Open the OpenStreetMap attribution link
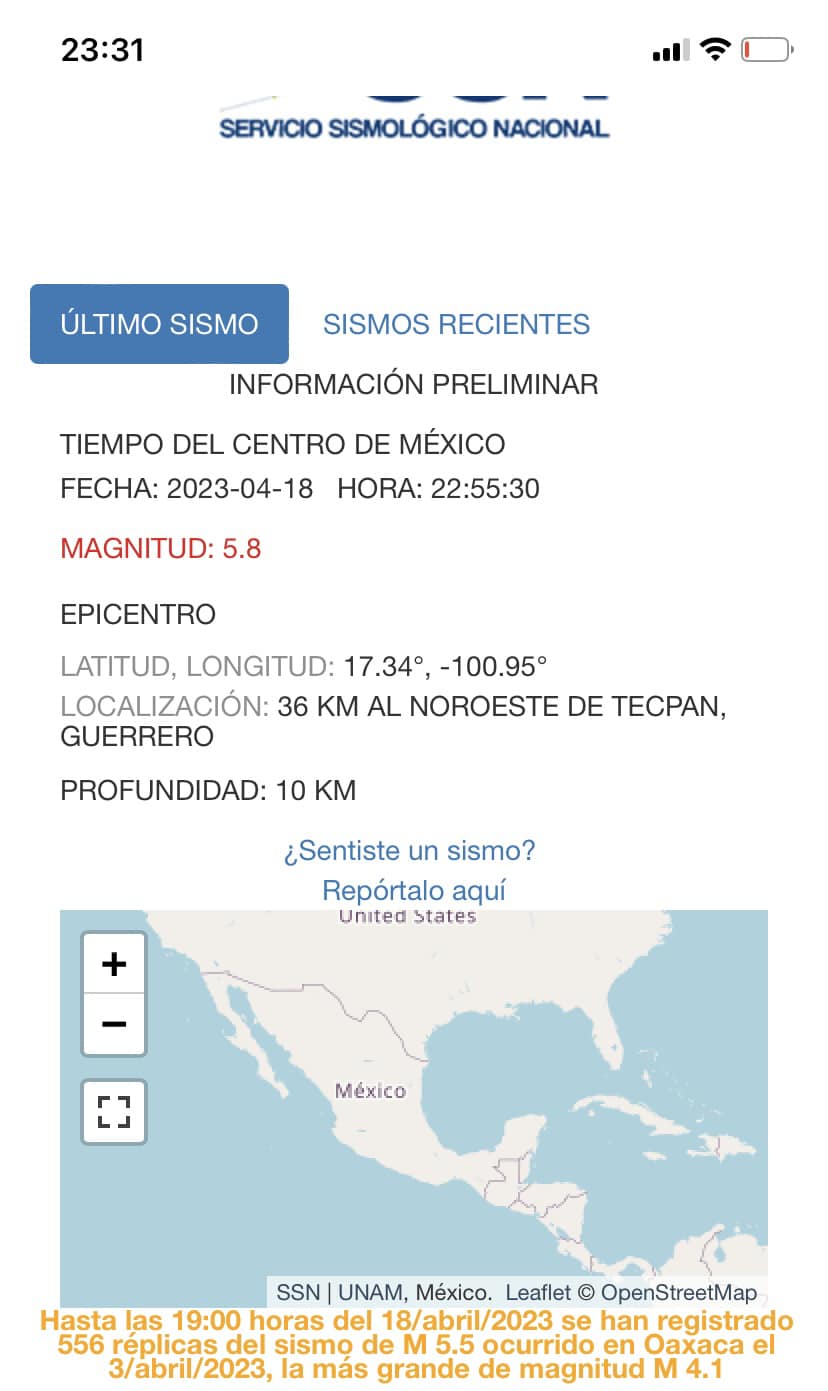Screen dimensions: 828x1391 (x=679, y=1292)
